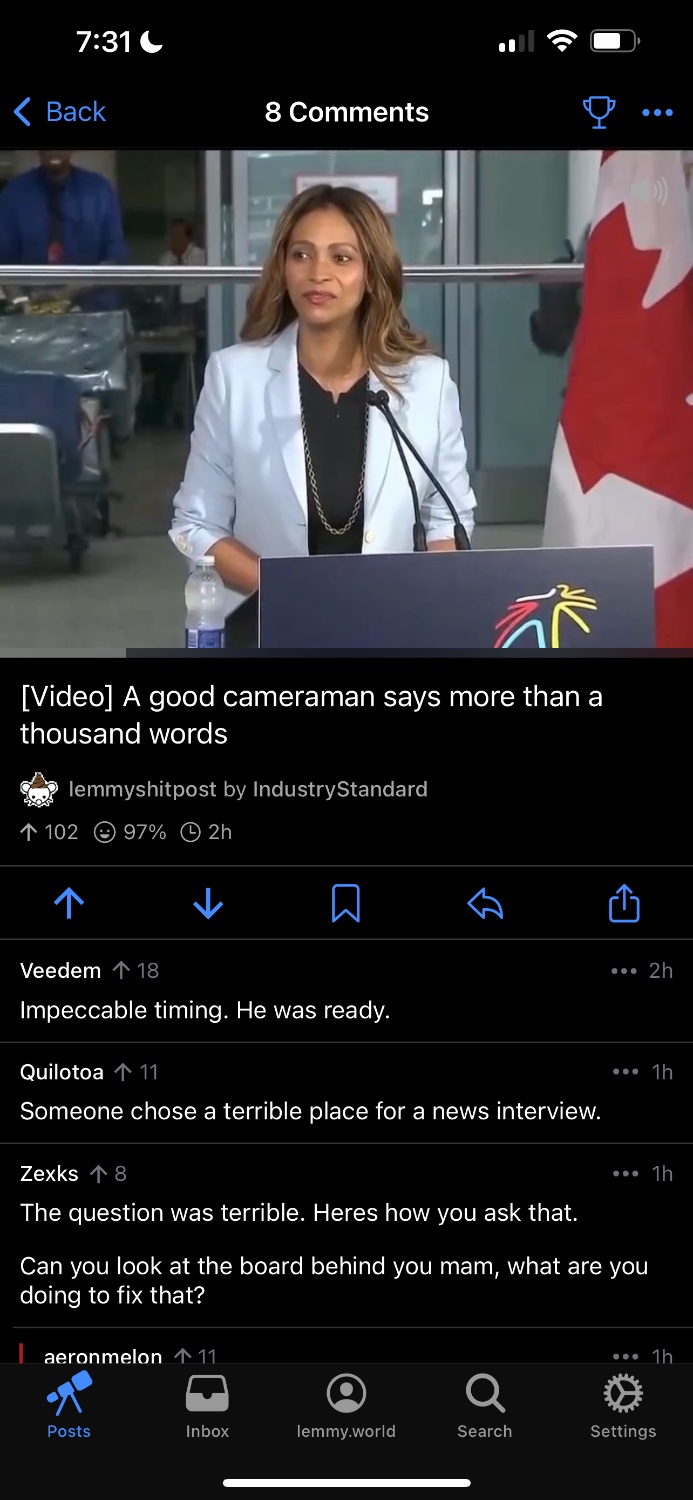This screenshot has height=1500, width=693.
Task: Open more options on Zexks's comment
Action: coord(625,1173)
